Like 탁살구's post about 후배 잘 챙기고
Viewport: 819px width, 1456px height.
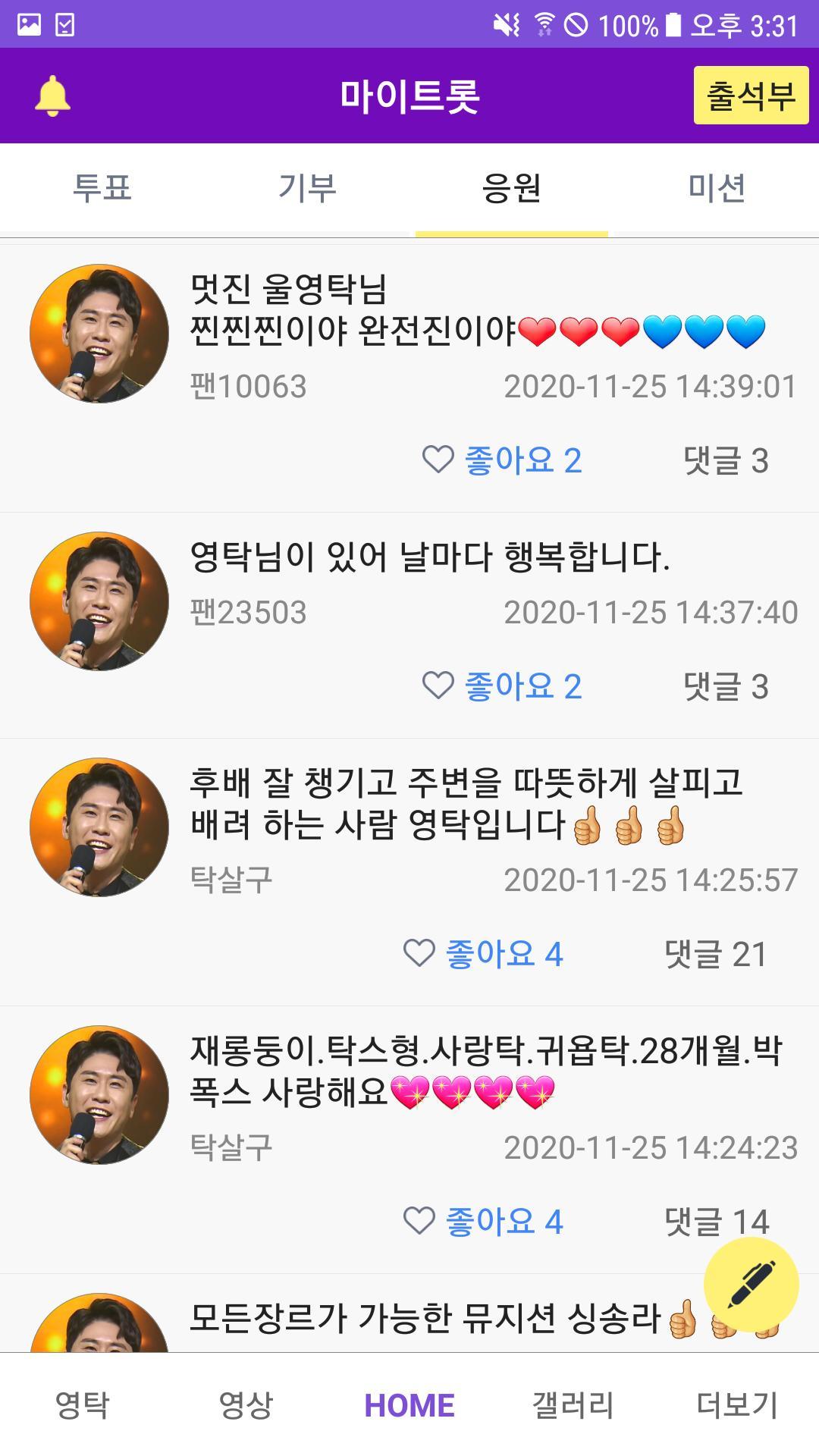[483, 954]
